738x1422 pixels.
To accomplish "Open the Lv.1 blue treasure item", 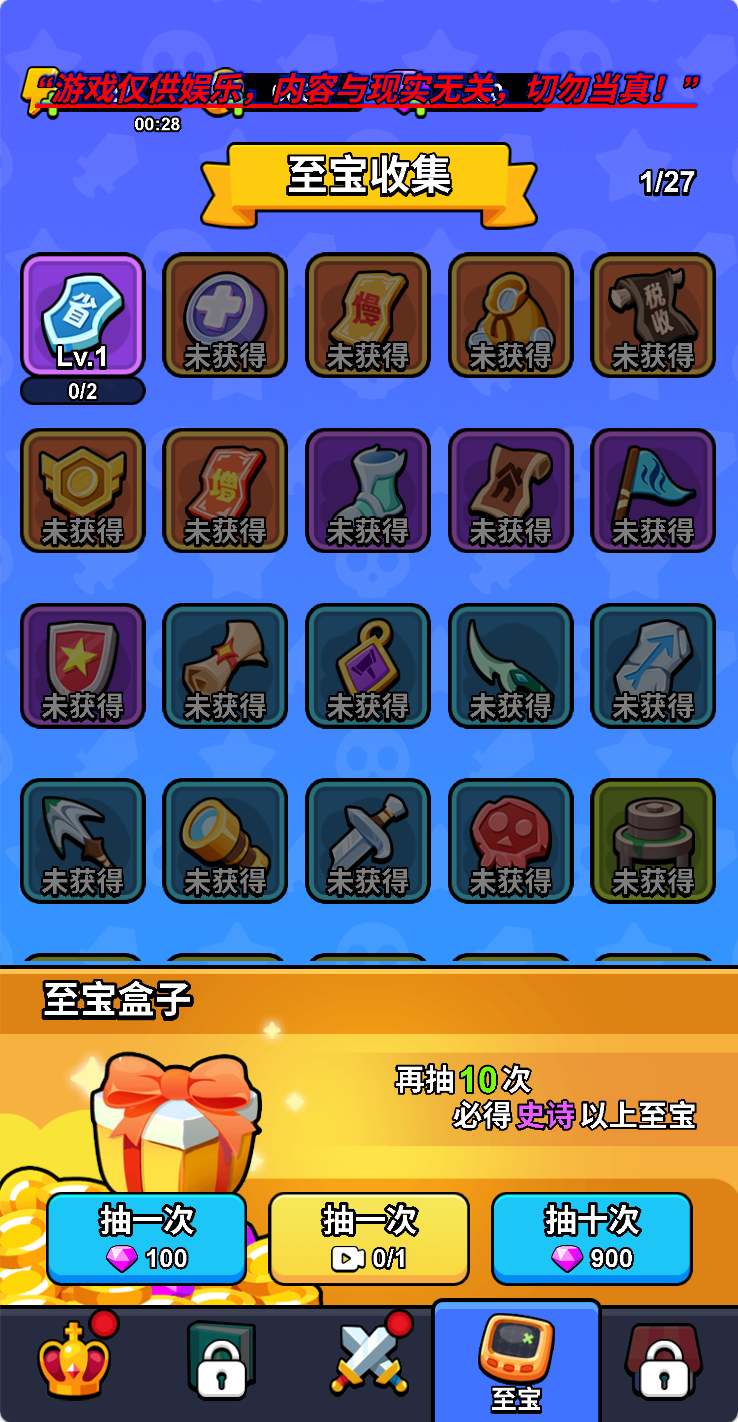I will click(x=83, y=315).
